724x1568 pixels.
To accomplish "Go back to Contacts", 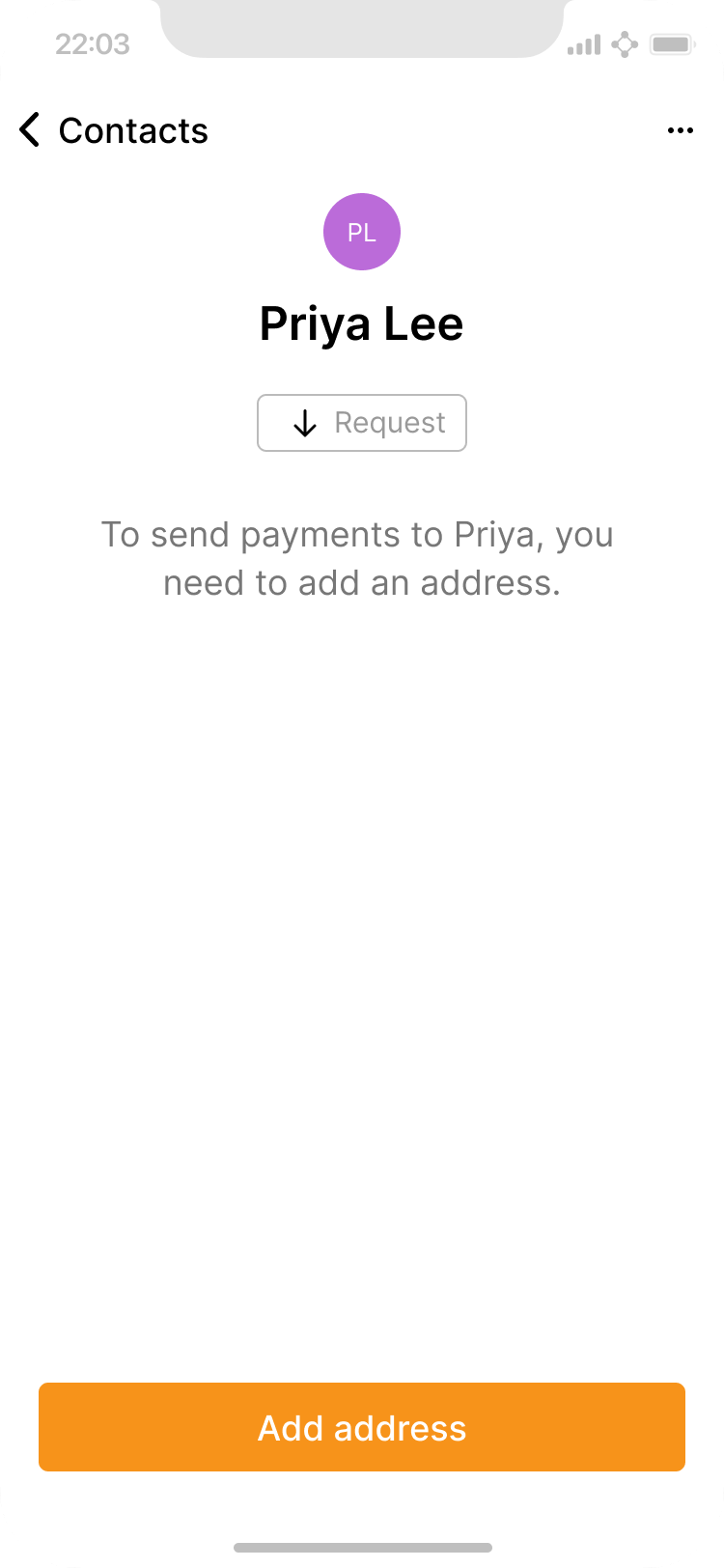I will (x=113, y=130).
